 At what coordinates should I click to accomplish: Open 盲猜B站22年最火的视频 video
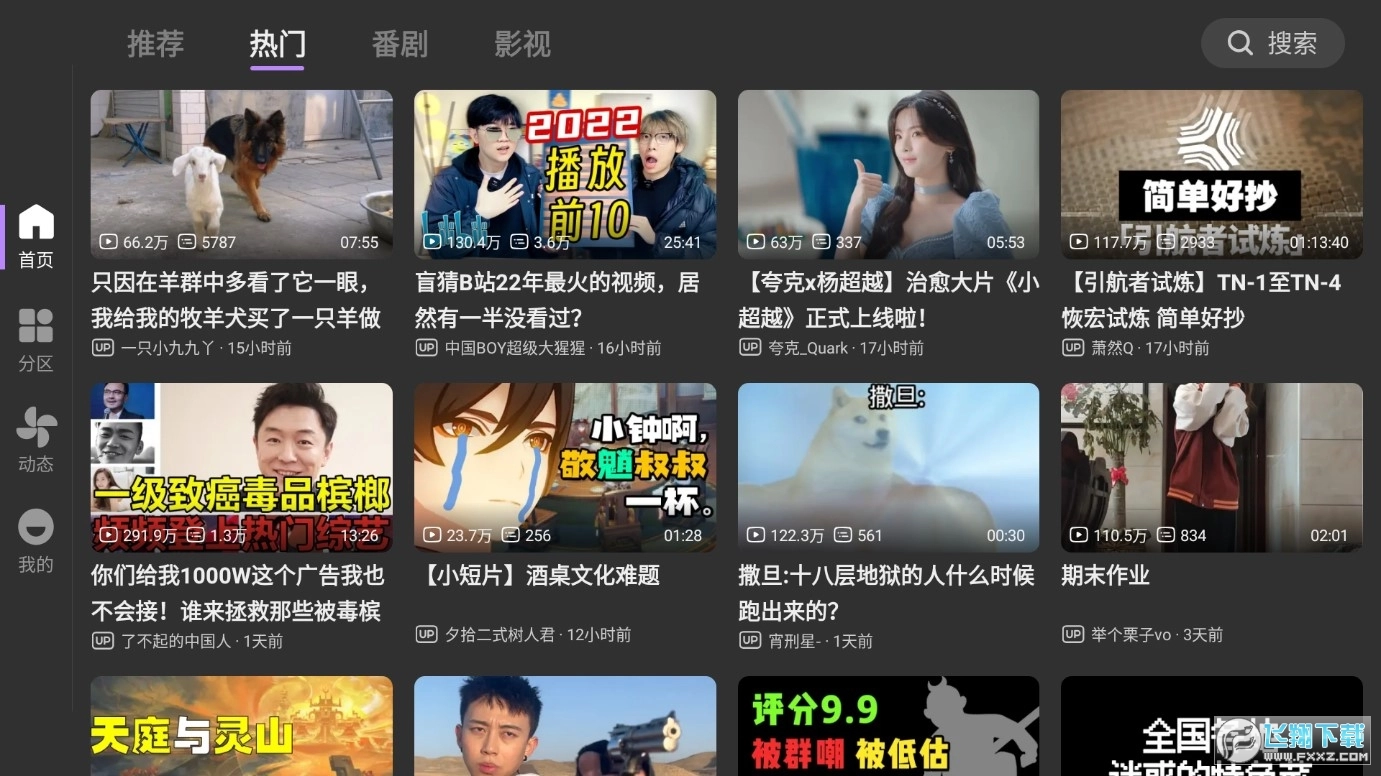pos(565,175)
